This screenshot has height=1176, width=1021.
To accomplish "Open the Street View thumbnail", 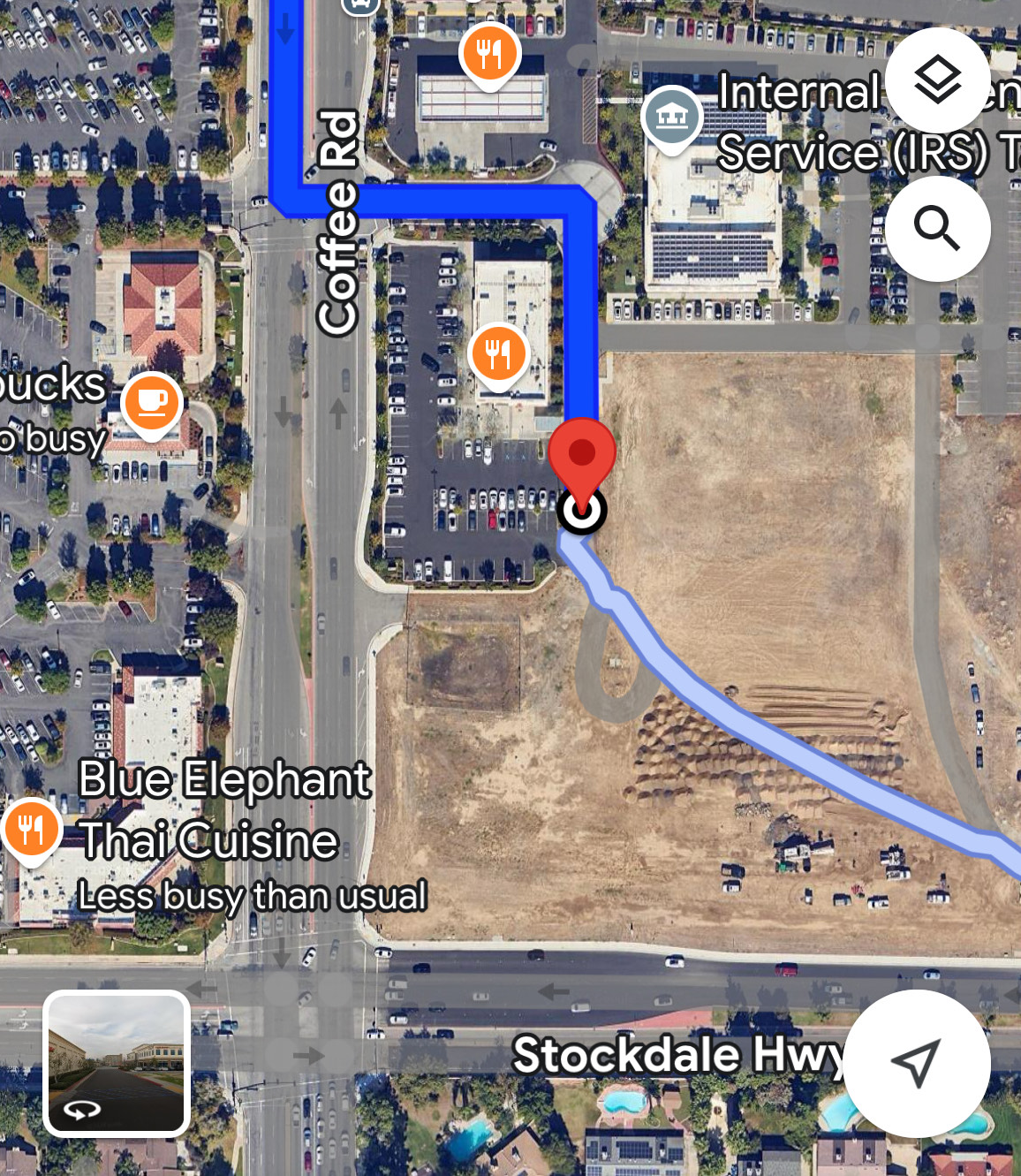I will tap(117, 1063).
